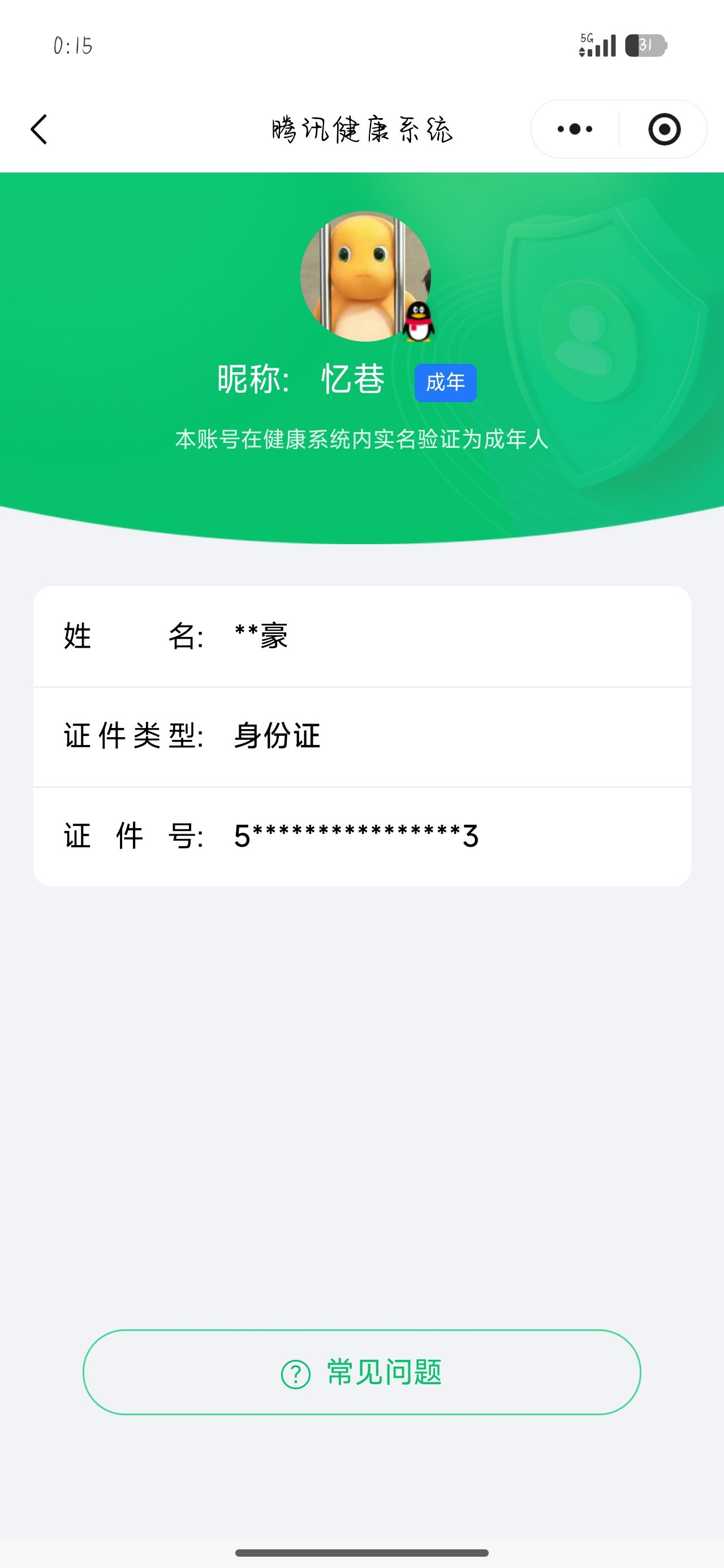Expand the 姓名 name row
Screen dimensions: 724x1568
point(361,637)
